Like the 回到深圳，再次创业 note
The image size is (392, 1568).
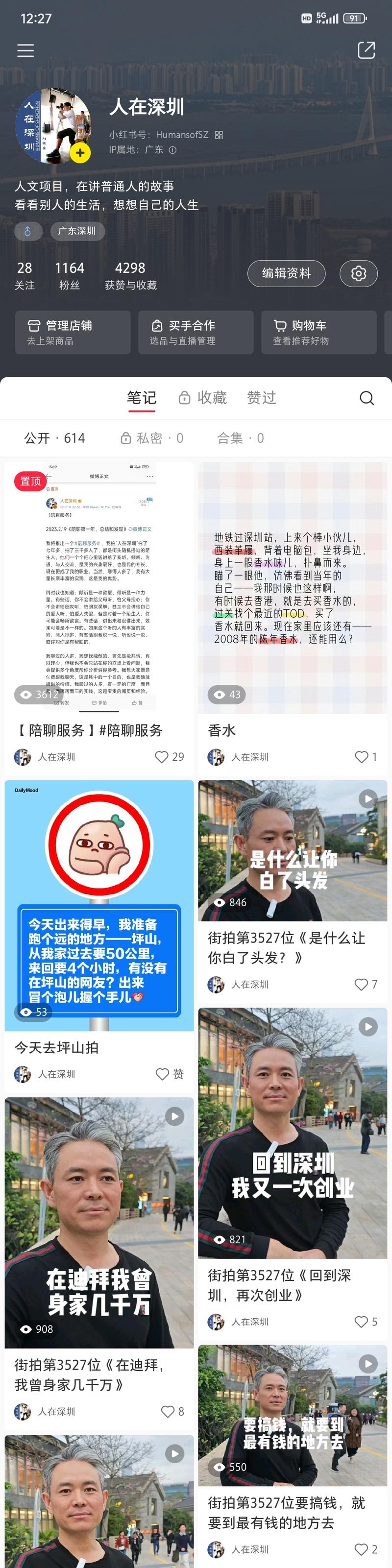pyautogui.click(x=362, y=1322)
